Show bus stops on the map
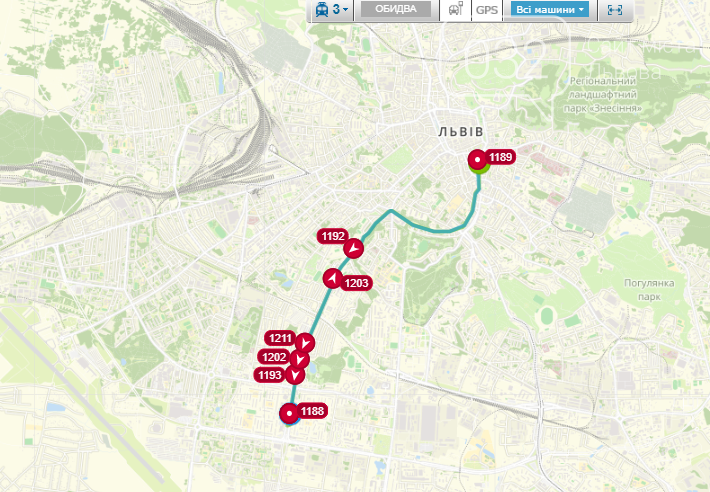The image size is (710, 492). coord(455,10)
